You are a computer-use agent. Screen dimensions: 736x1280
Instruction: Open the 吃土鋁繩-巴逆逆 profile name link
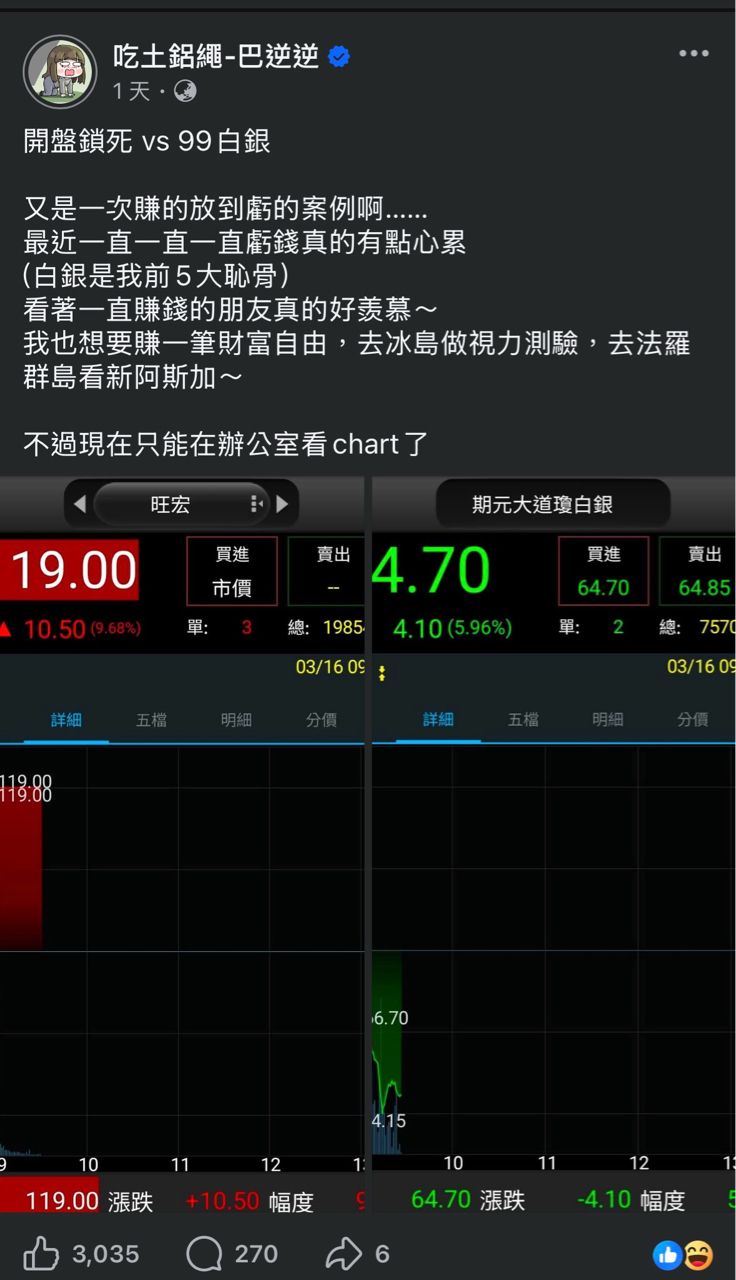pyautogui.click(x=216, y=56)
